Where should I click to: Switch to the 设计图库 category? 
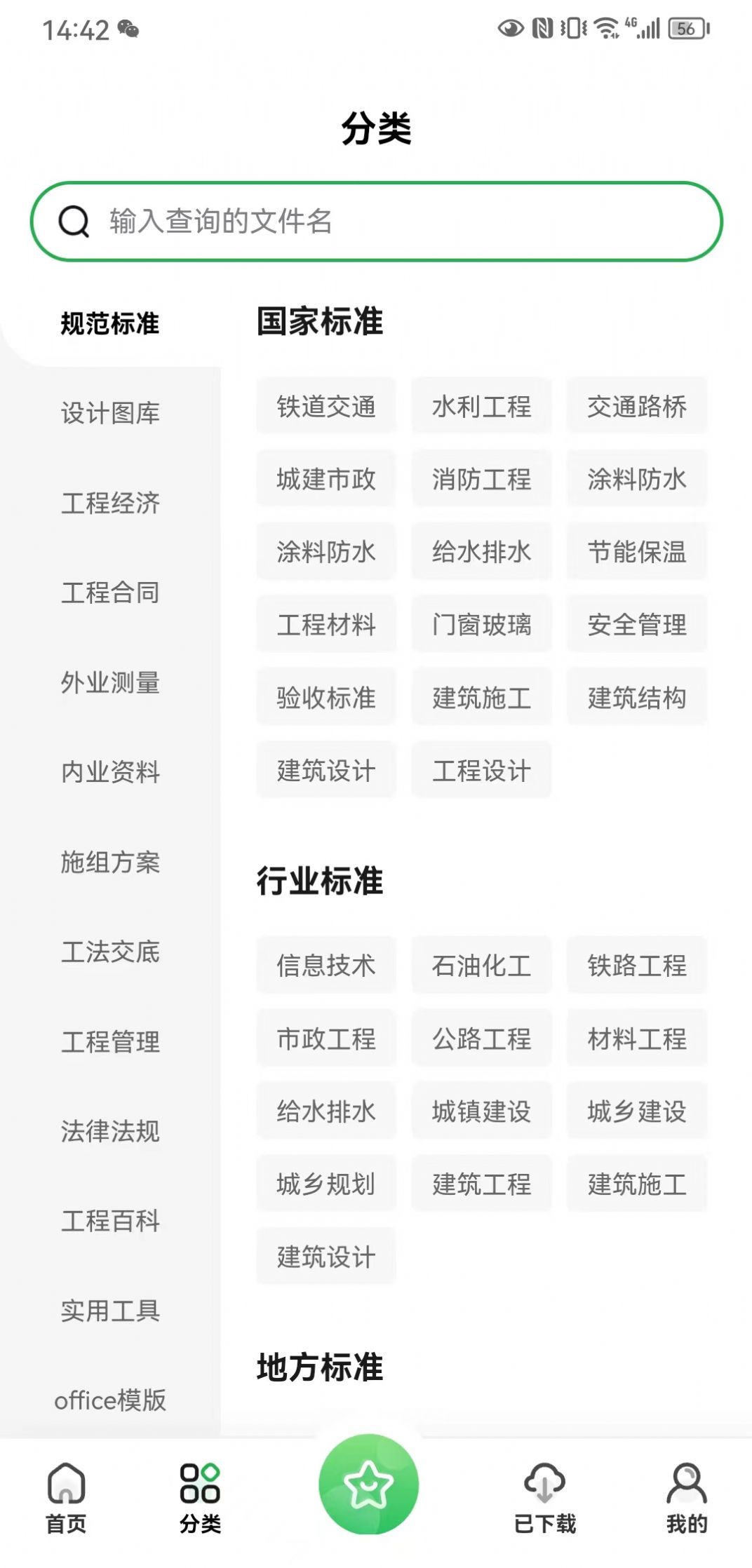click(x=110, y=413)
